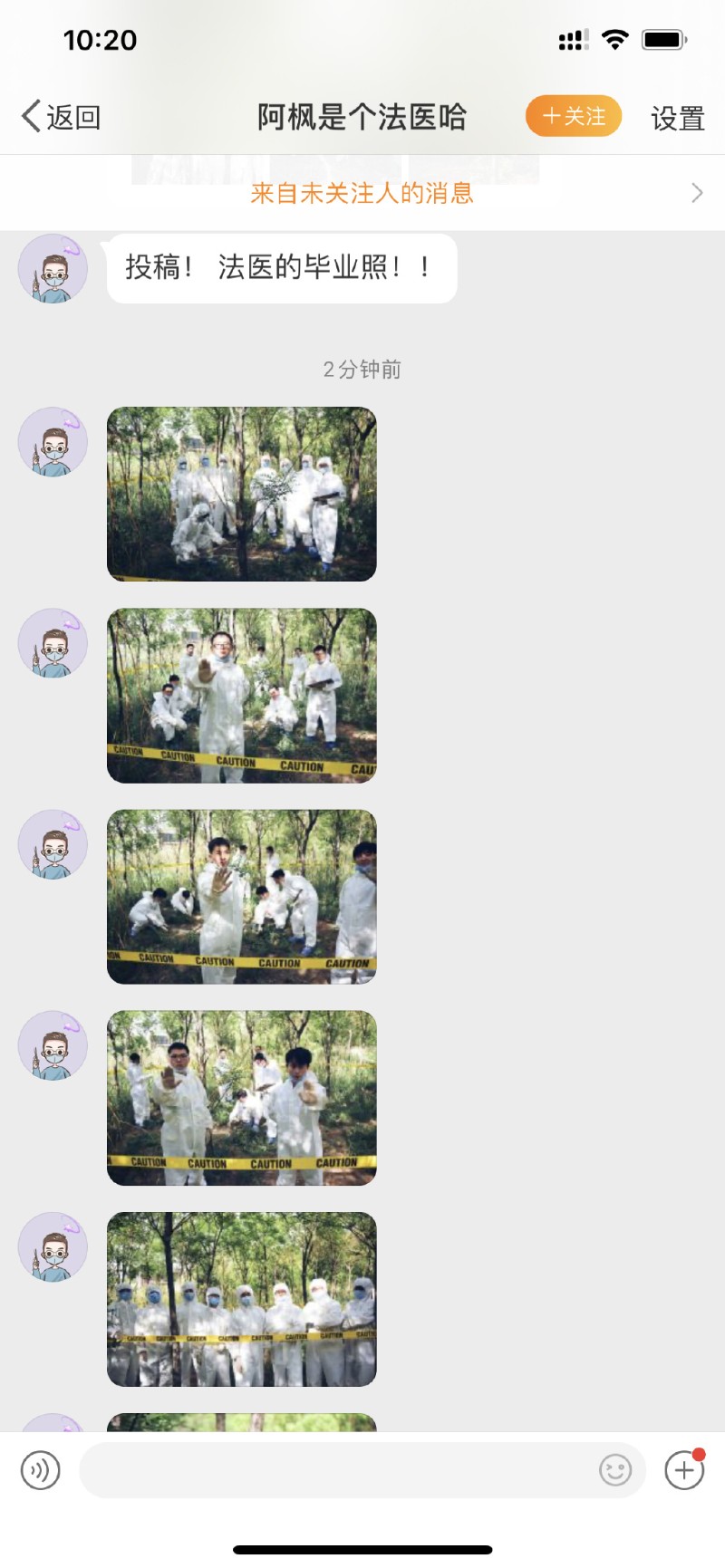
Task: Follow the user with +关注 button
Action: click(574, 116)
